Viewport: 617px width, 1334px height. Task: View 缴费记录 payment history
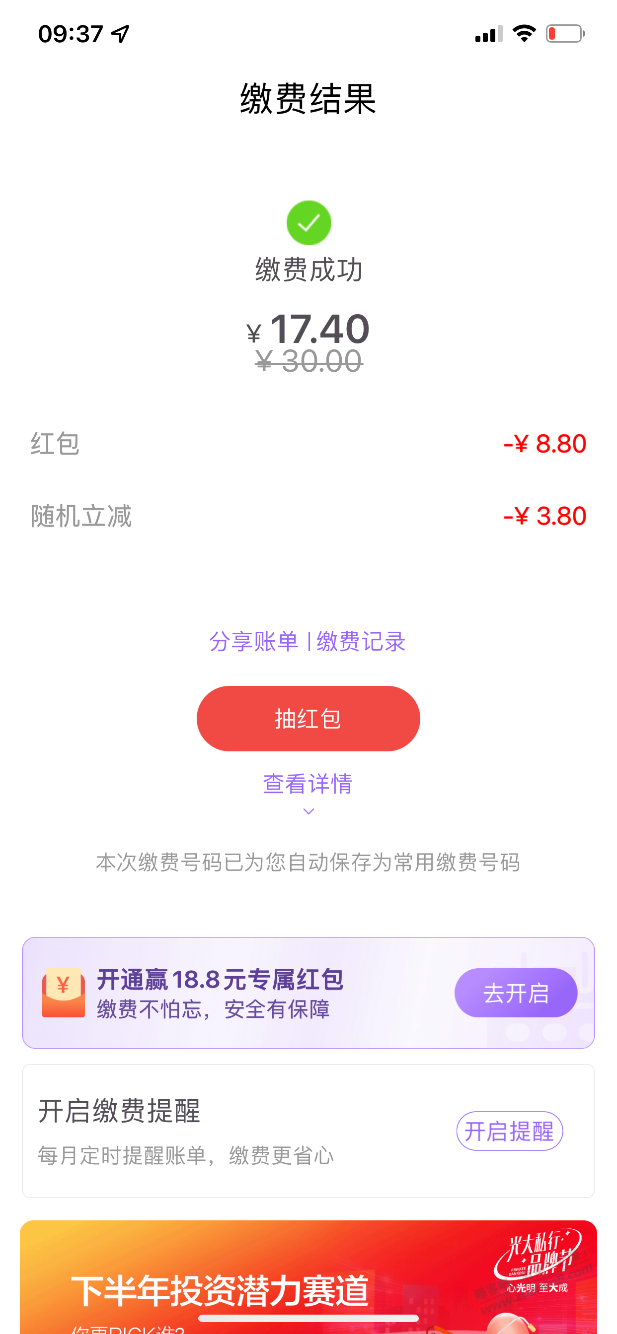point(361,642)
